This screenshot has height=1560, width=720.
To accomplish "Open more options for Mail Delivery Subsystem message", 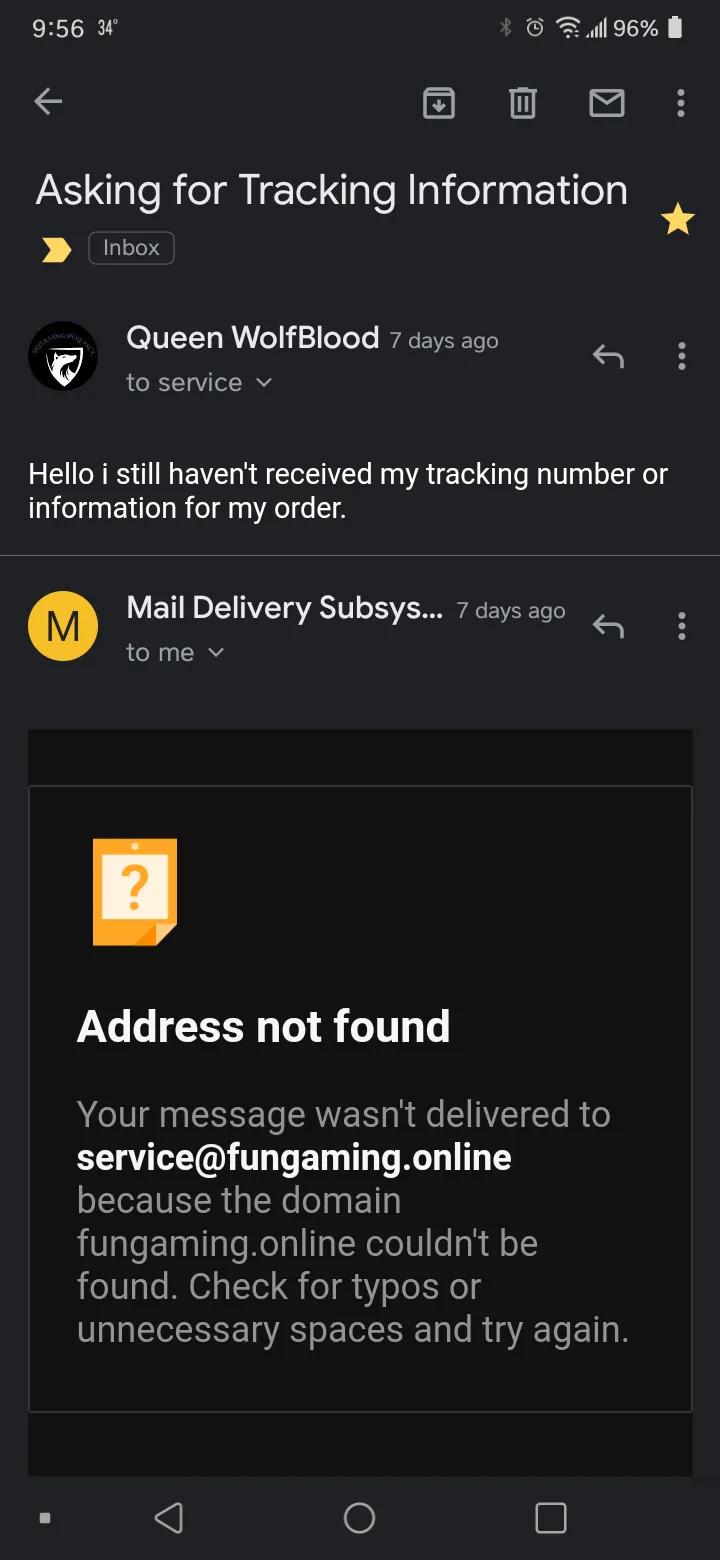I will coord(681,626).
